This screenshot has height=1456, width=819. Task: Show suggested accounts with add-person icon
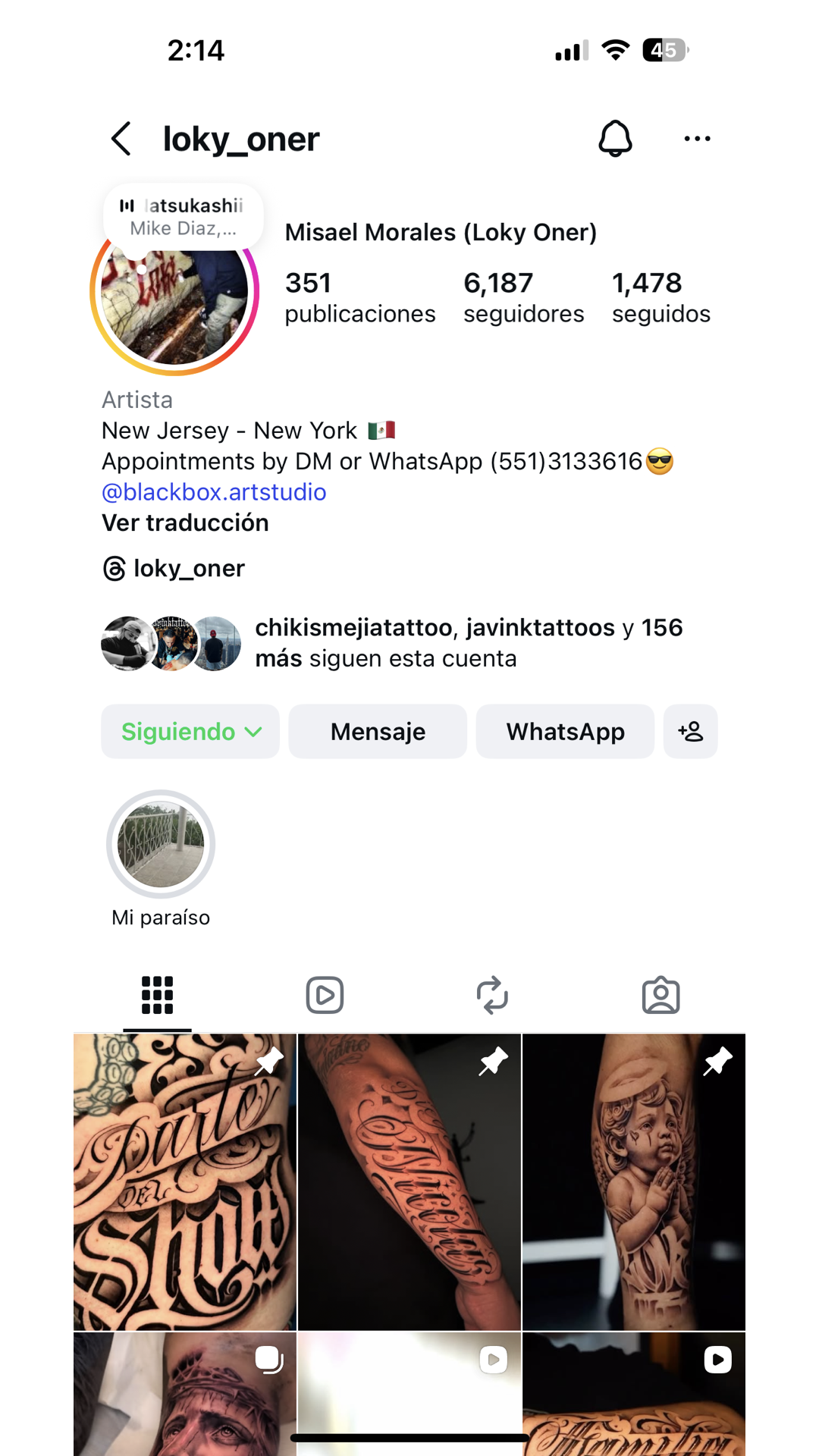(x=690, y=732)
